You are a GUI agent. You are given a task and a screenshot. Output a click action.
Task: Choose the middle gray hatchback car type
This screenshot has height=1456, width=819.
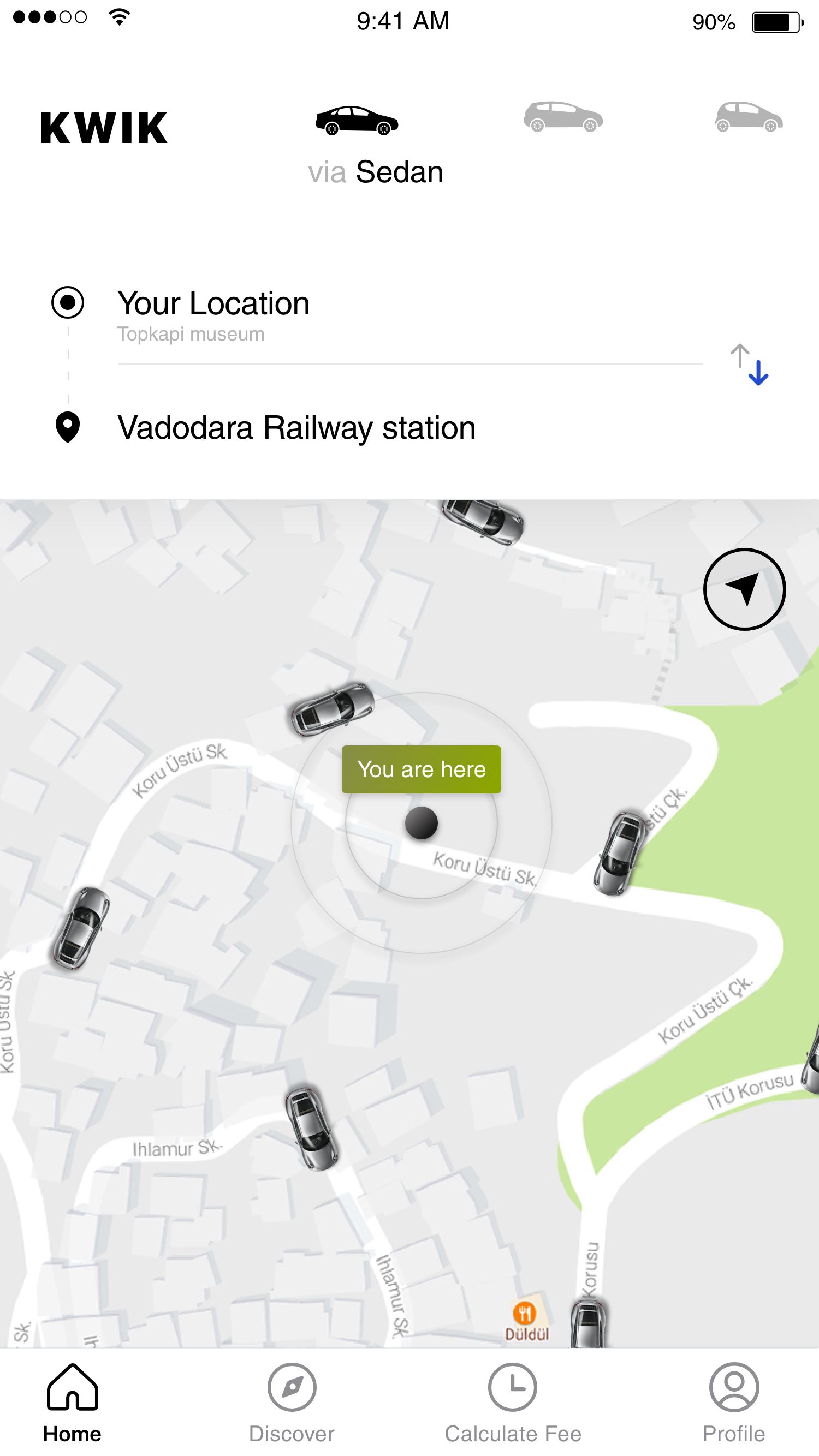563,117
